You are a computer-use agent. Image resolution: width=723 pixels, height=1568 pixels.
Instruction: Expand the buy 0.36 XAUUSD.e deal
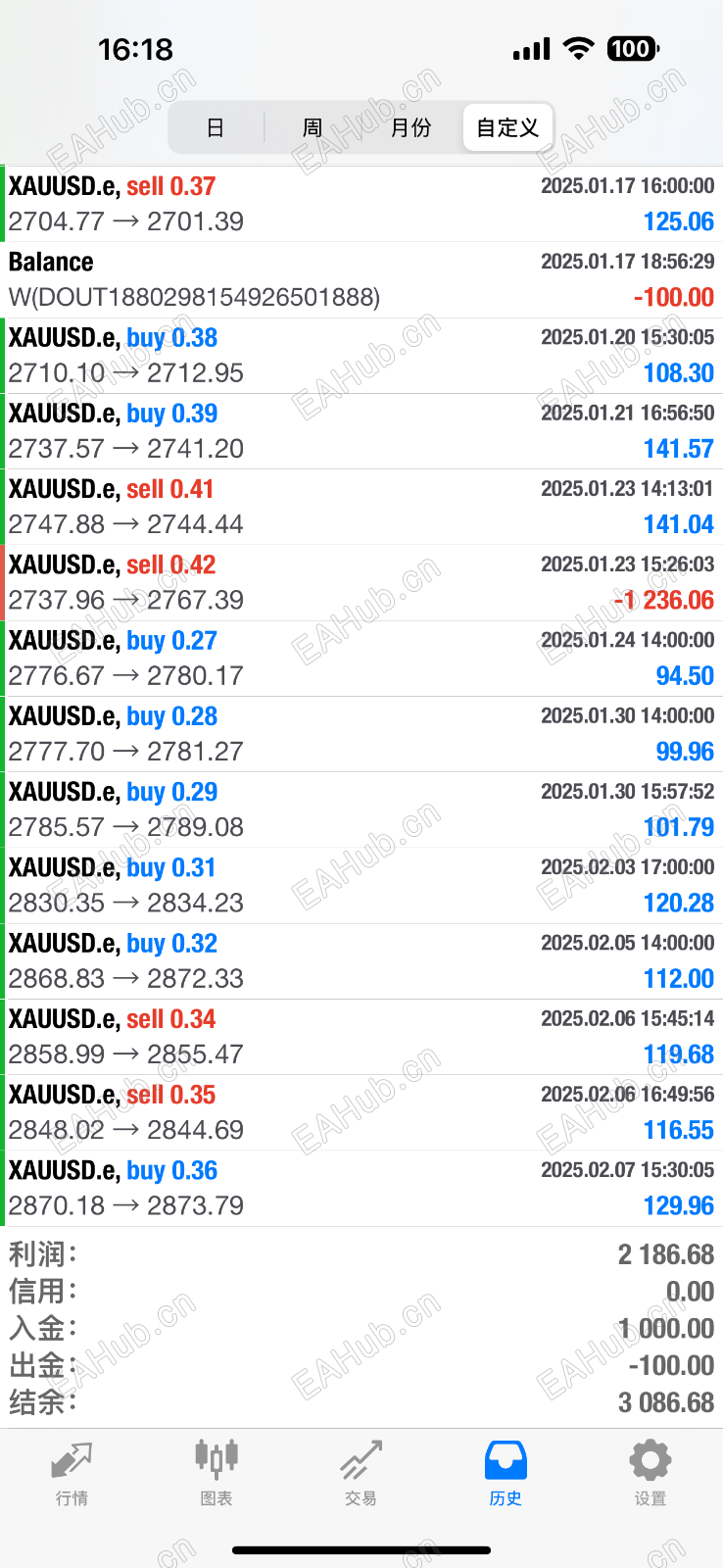click(x=361, y=1188)
